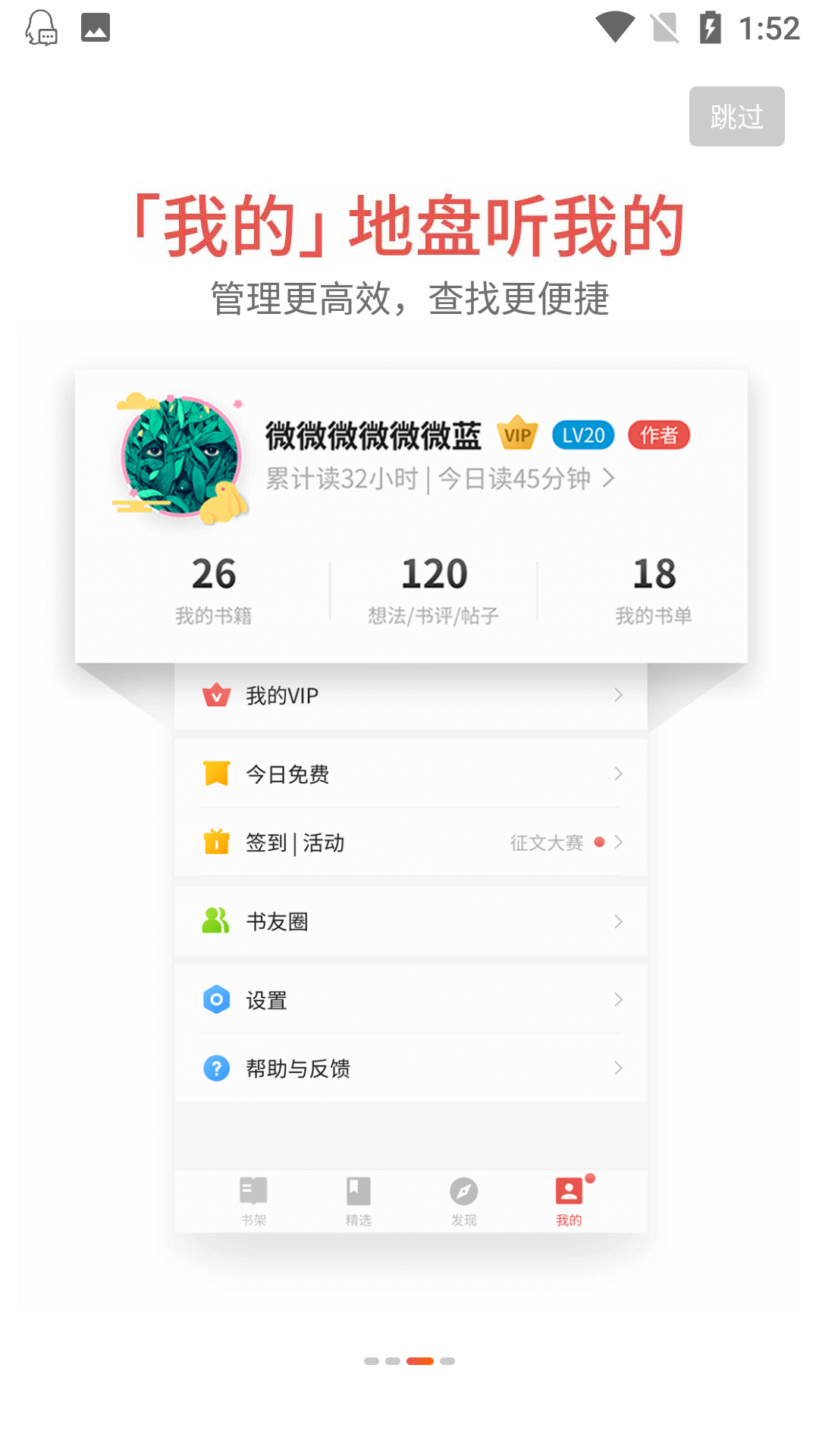Tap the 签到|活动 gift icon
Screen dimensions: 819x1456
217,843
